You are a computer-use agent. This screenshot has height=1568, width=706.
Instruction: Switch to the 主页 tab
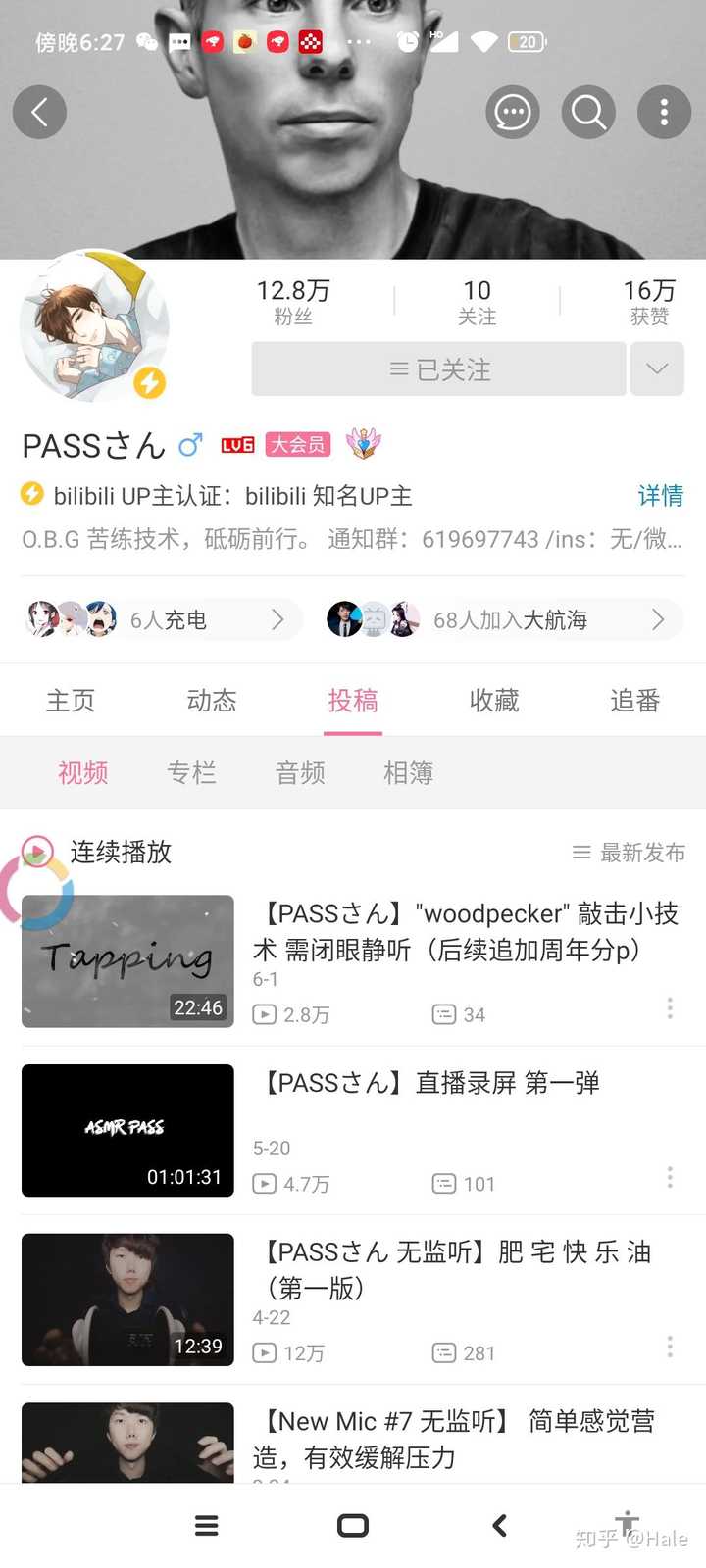71,701
